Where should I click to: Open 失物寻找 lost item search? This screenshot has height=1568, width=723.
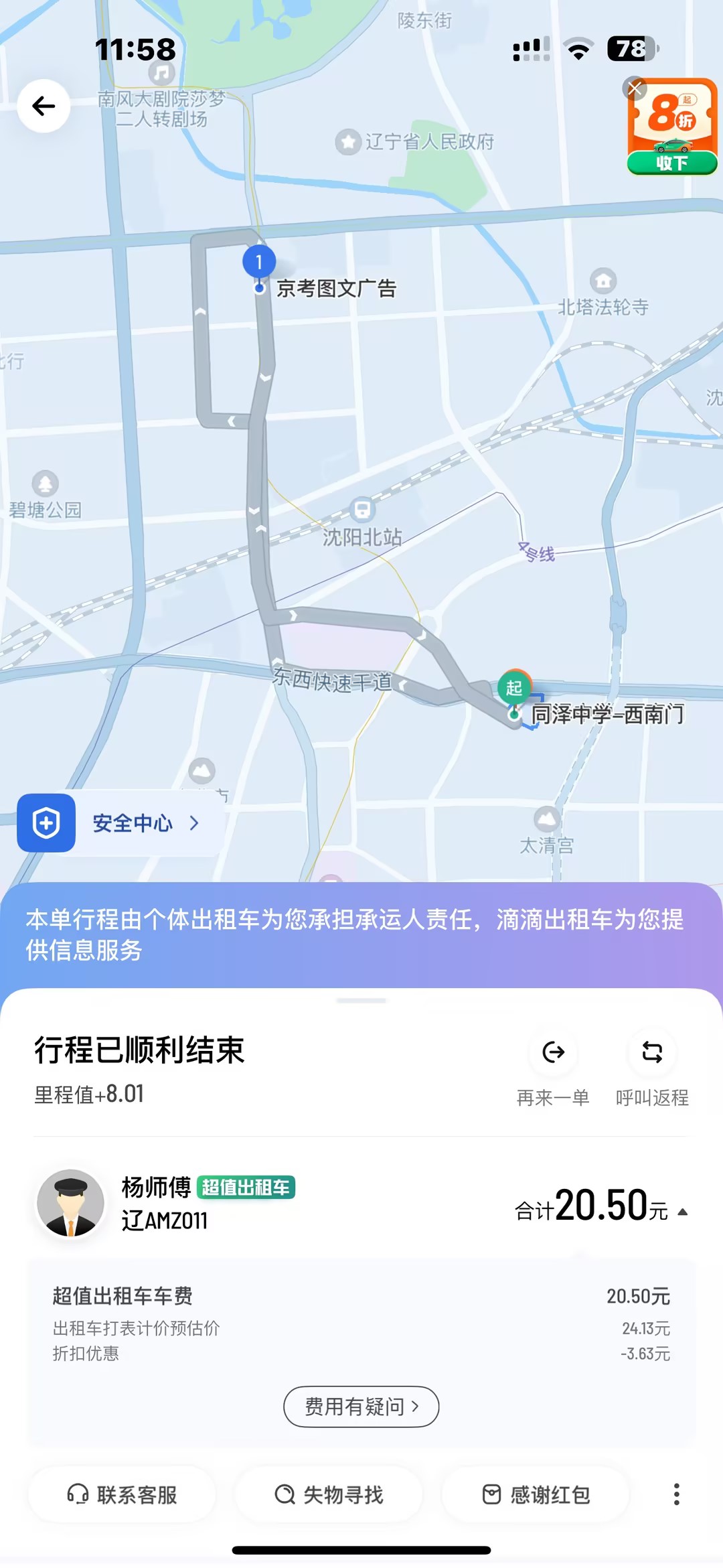(329, 1494)
